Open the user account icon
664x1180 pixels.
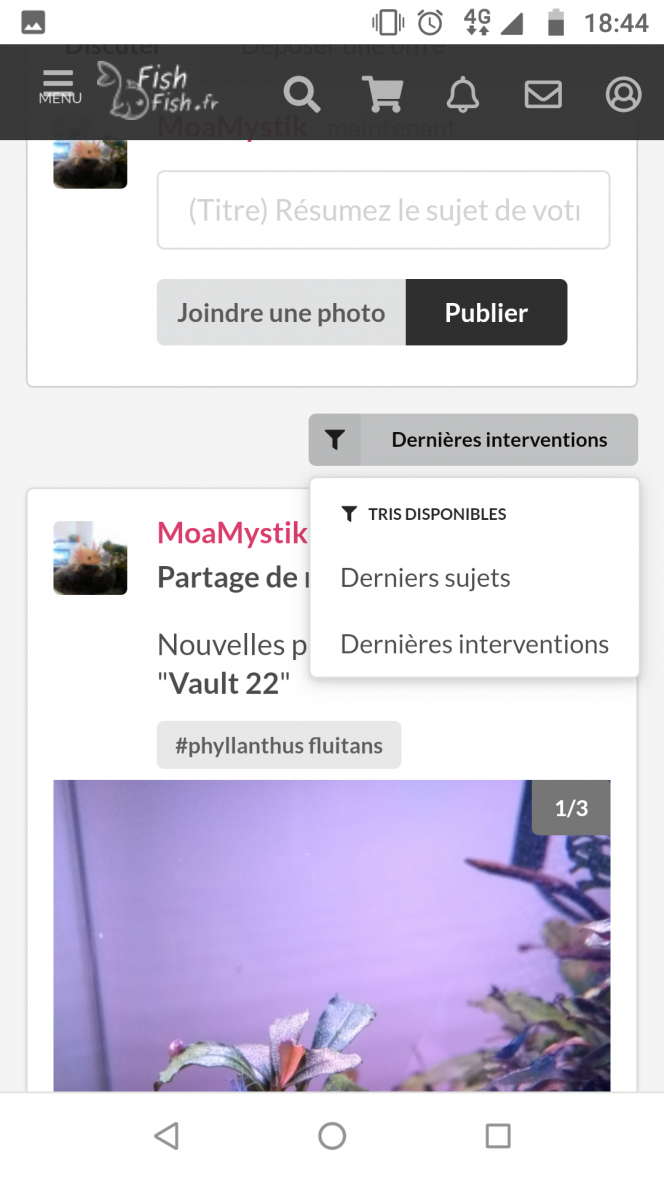click(623, 94)
